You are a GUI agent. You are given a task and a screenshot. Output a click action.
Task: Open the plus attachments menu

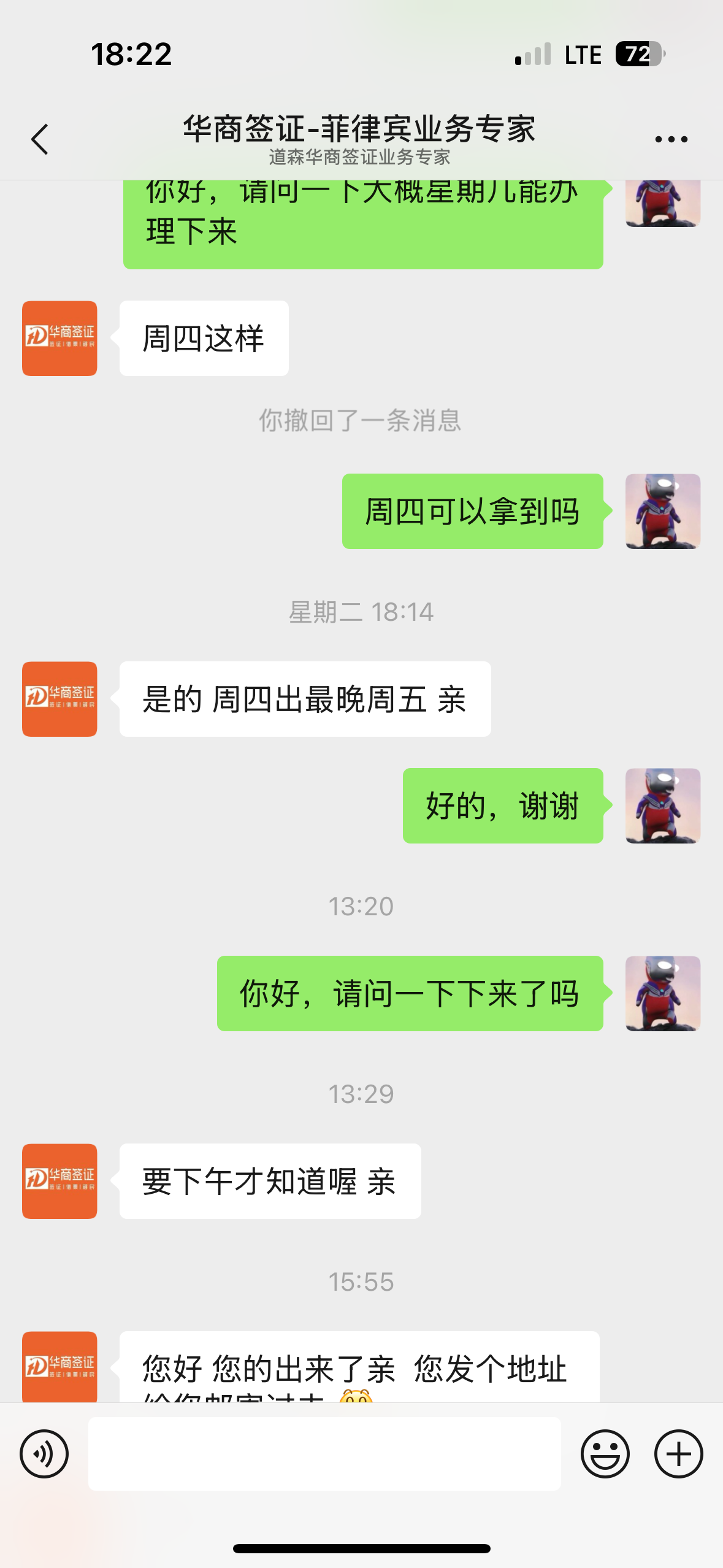[678, 1453]
